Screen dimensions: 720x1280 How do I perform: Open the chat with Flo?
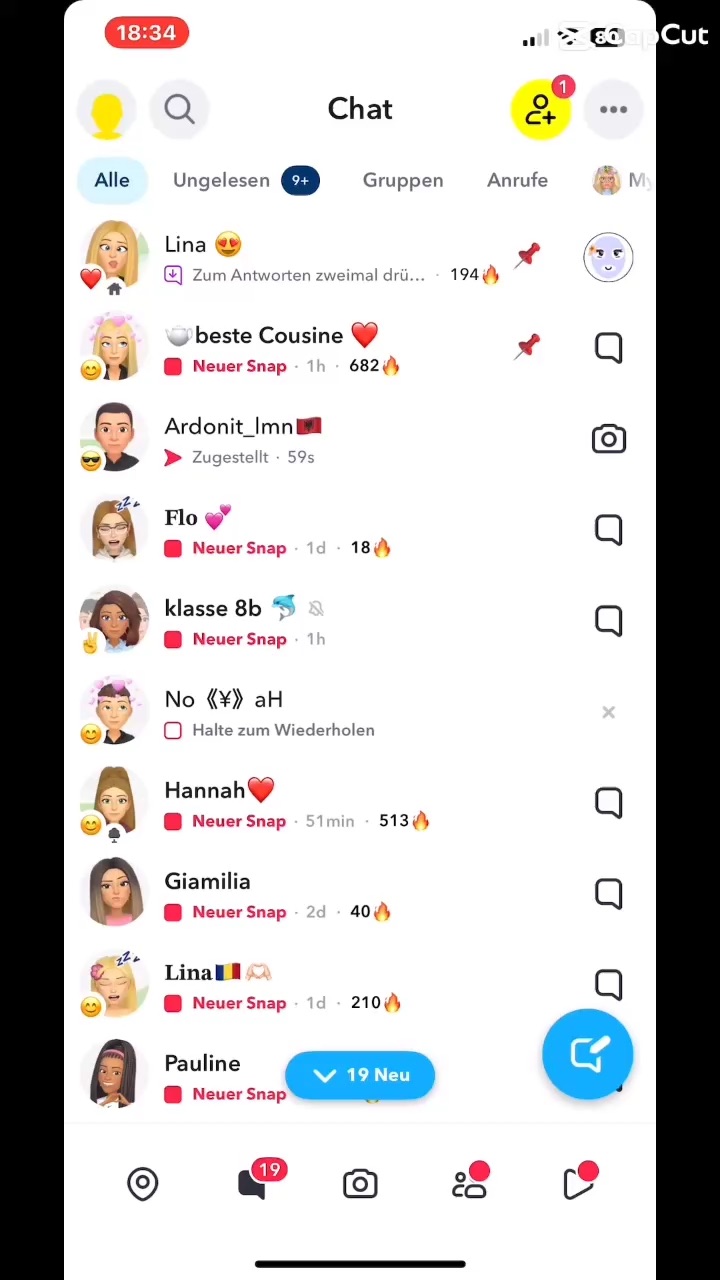[300, 530]
